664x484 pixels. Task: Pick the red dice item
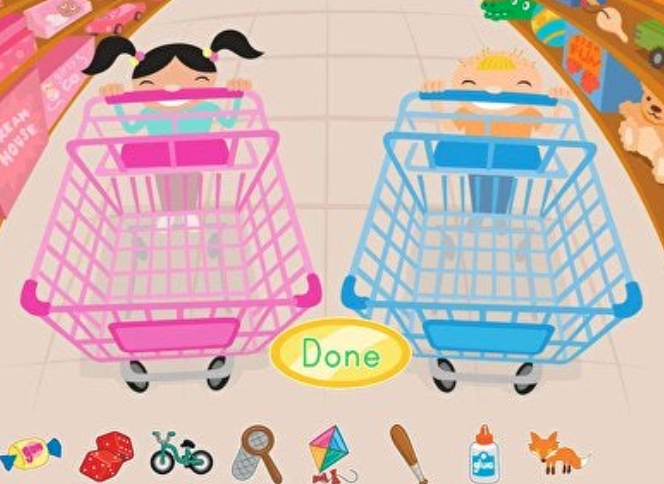coord(106,455)
